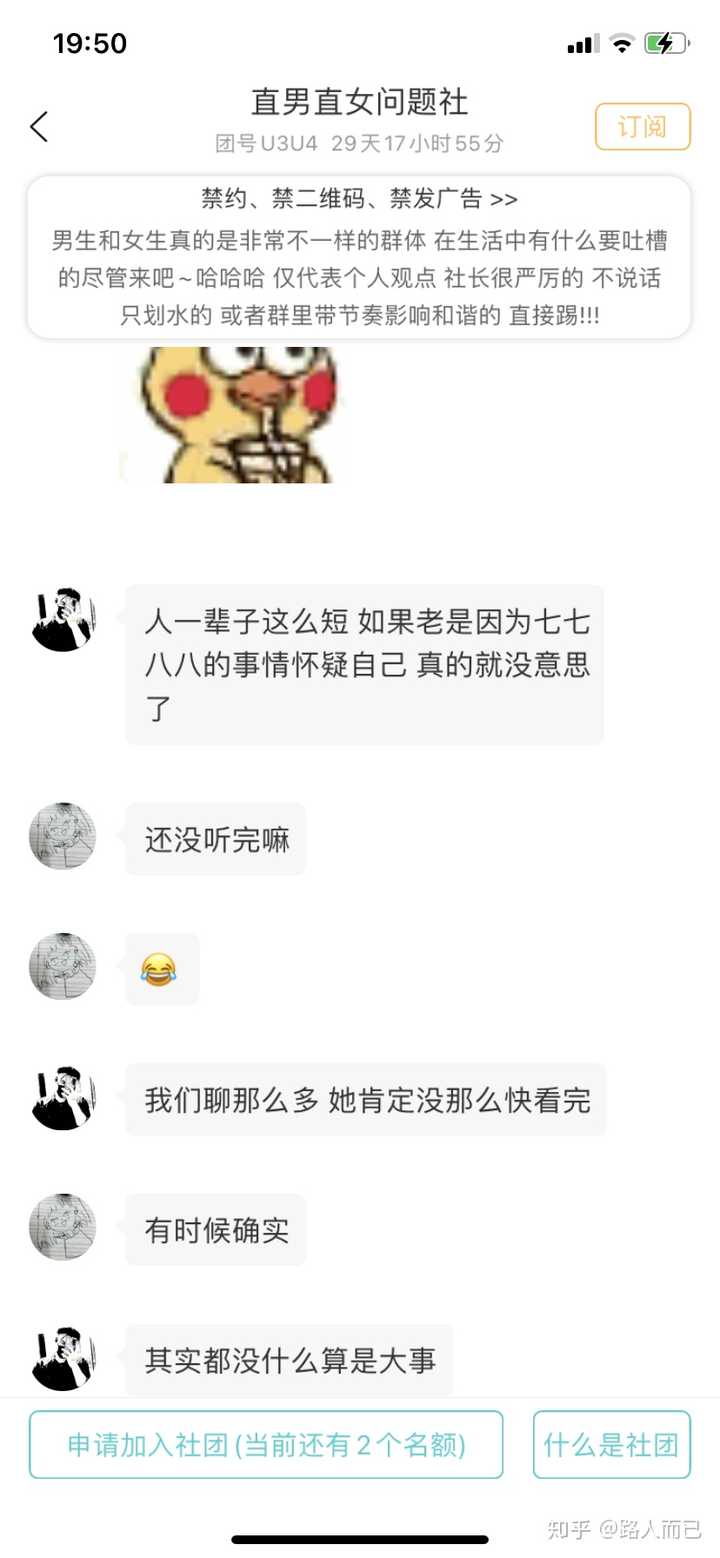Image resolution: width=720 pixels, height=1558 pixels.
Task: Tap 申请加入社团 to request joining
Action: click(266, 1444)
